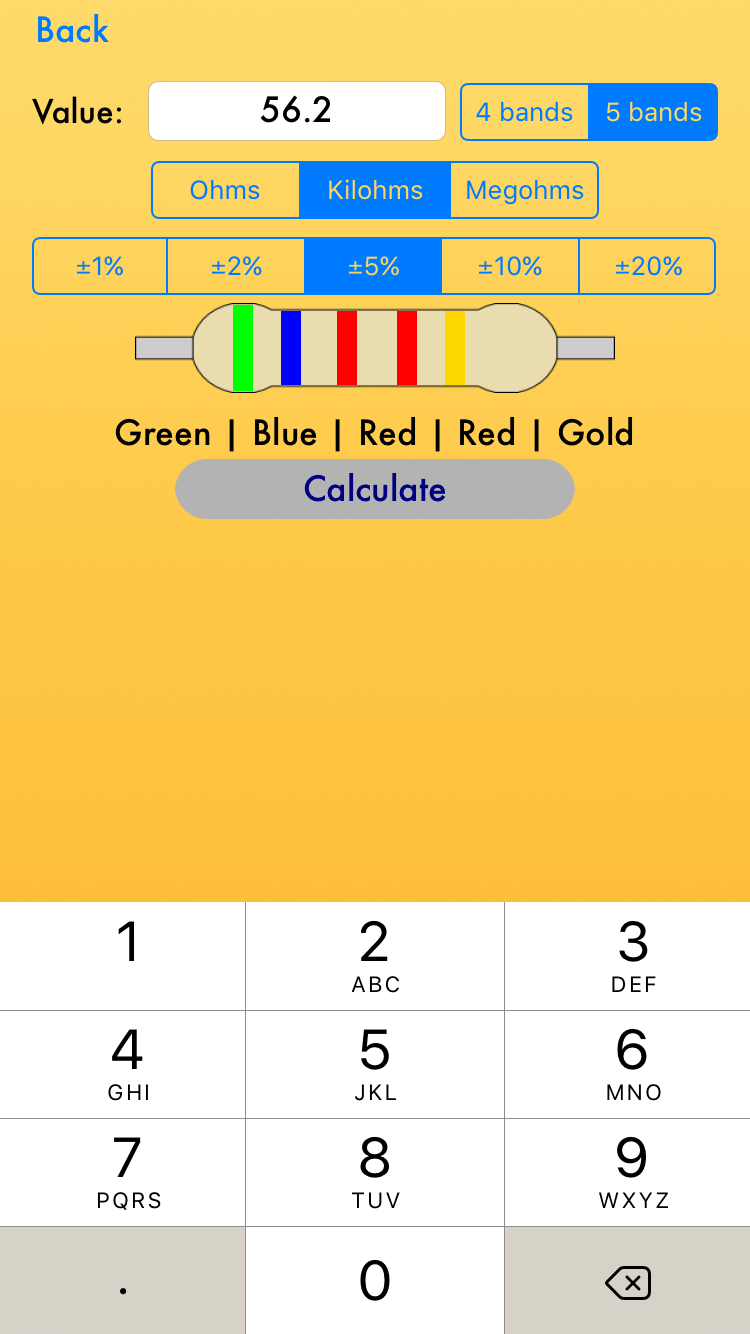Pick the ±20% tolerance
Image resolution: width=750 pixels, height=1334 pixels.
(648, 266)
